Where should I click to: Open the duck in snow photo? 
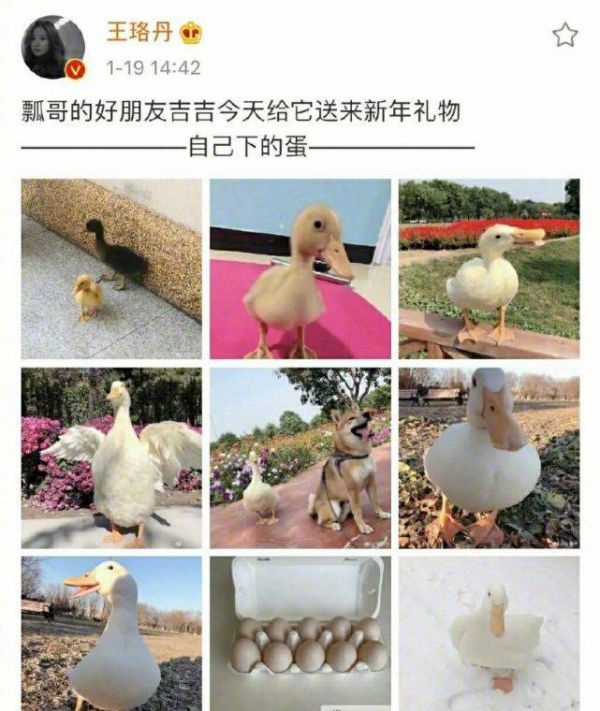489,633
